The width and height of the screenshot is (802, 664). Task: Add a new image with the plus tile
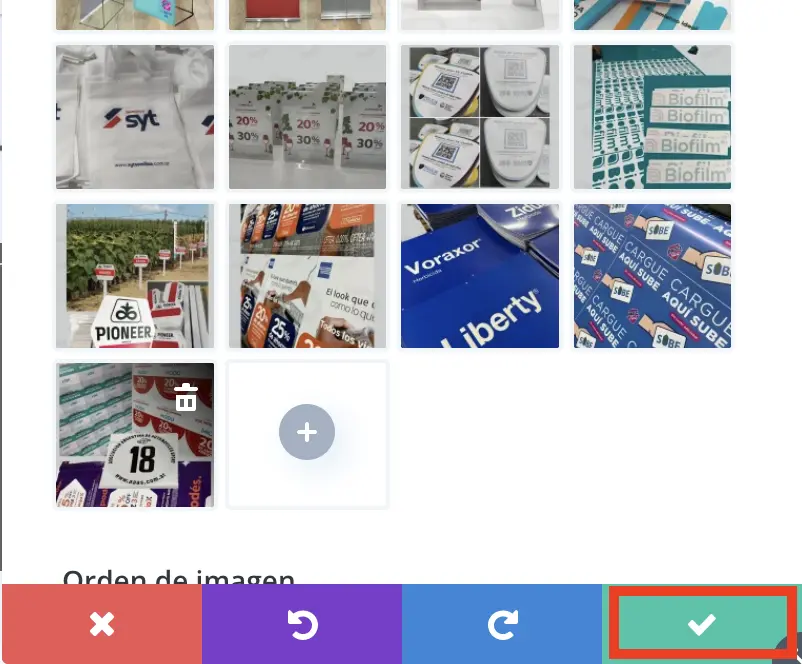tap(307, 433)
